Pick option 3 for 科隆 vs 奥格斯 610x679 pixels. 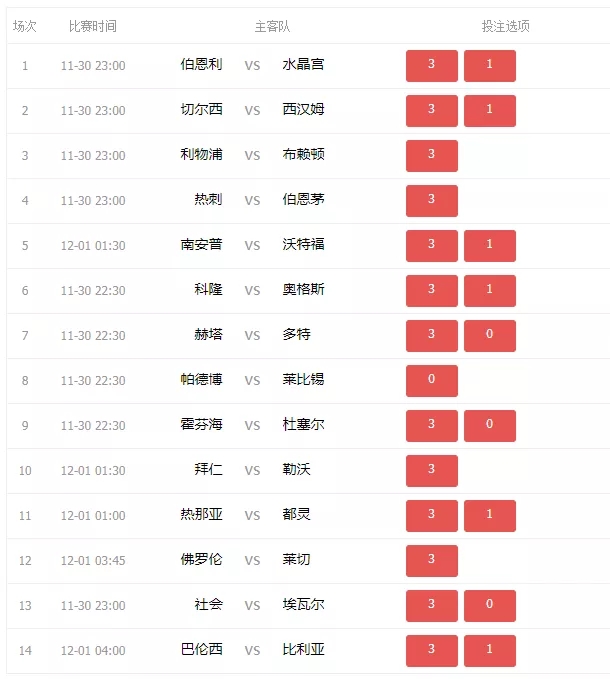pyautogui.click(x=431, y=290)
